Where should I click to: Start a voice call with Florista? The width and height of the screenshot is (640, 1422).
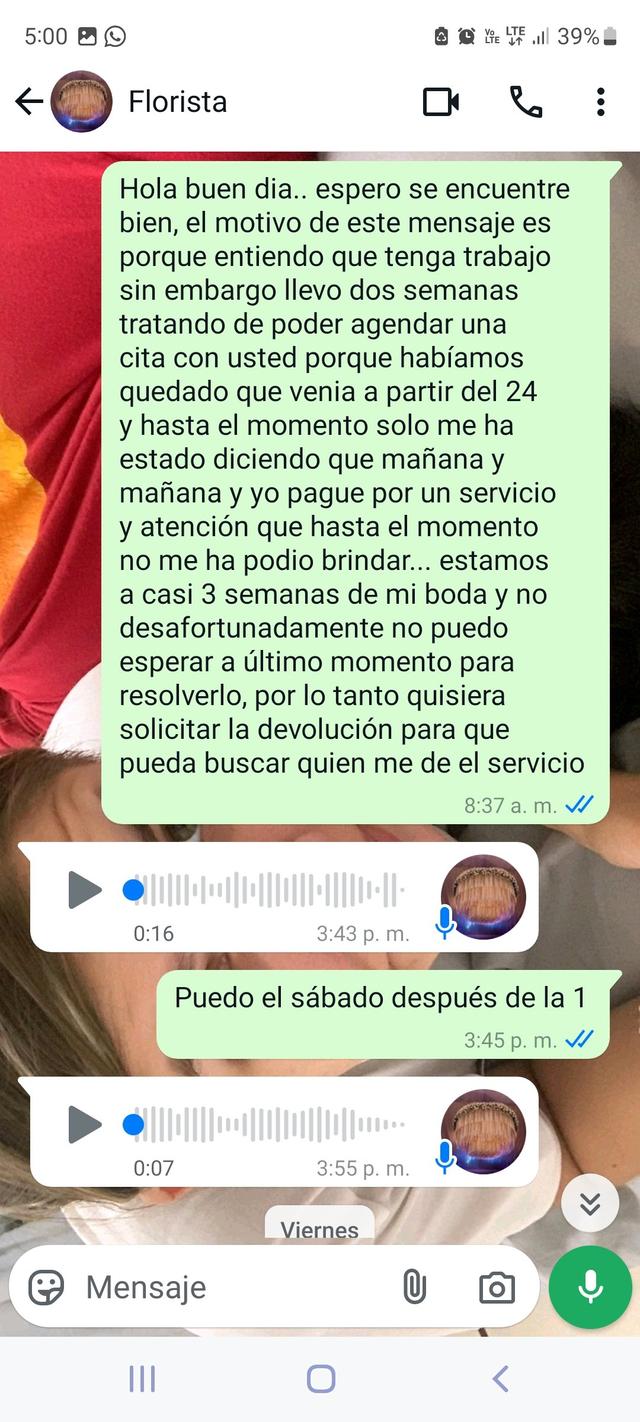525,101
